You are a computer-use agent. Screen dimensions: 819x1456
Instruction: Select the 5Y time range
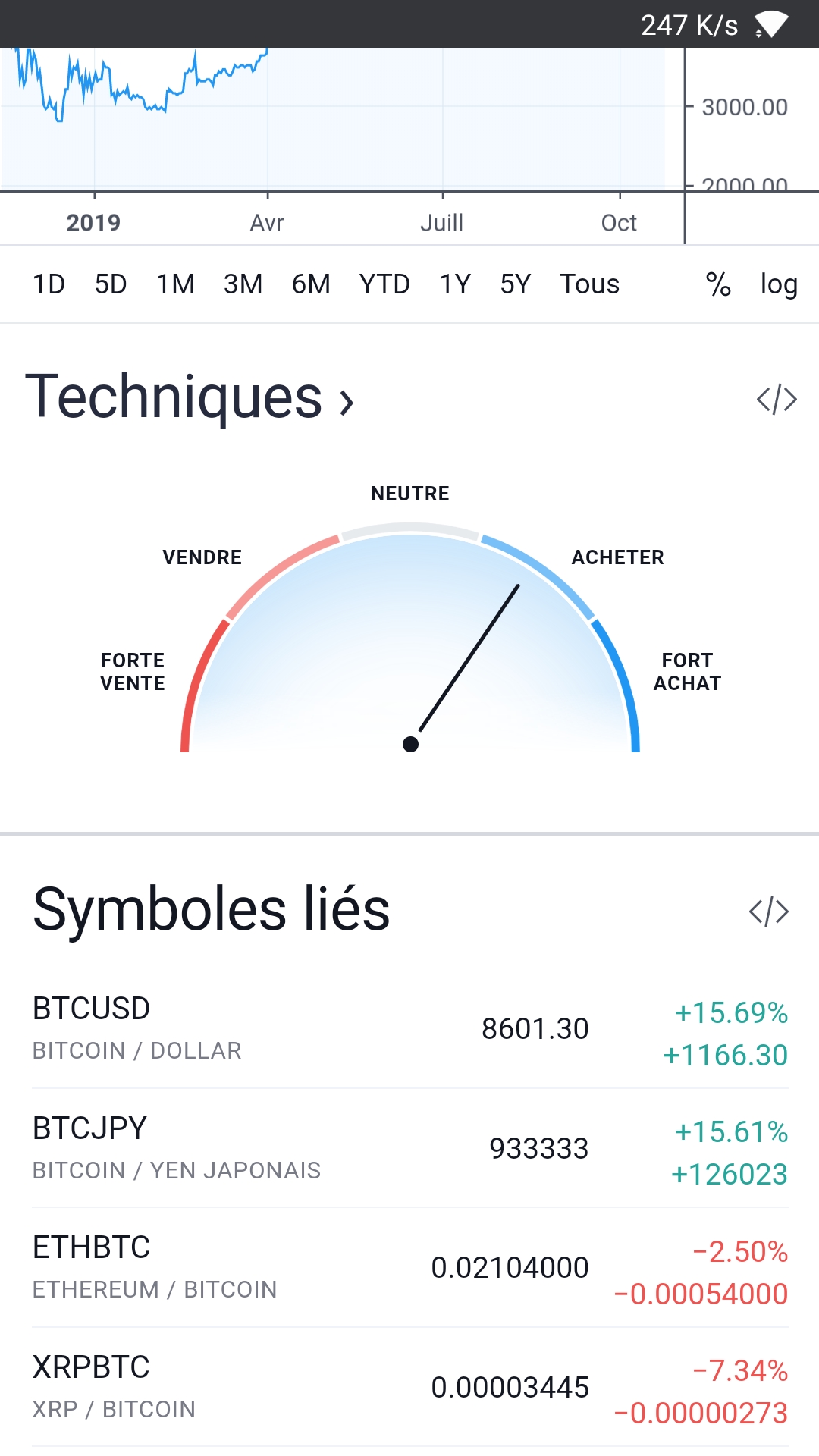click(514, 284)
